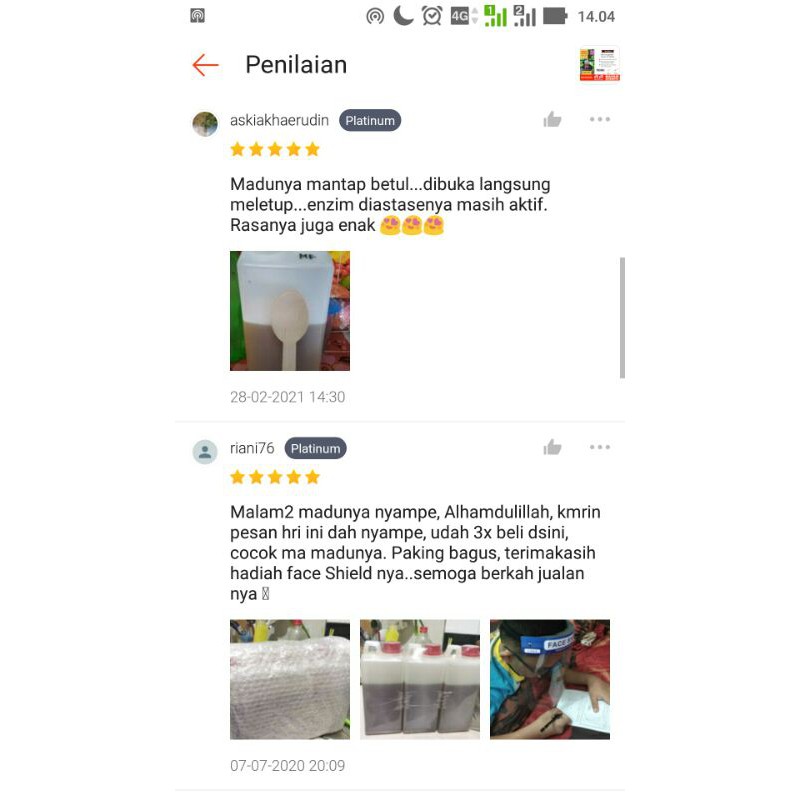Like the review by askiakhaerudin
The height and width of the screenshot is (800, 800).
[x=552, y=120]
